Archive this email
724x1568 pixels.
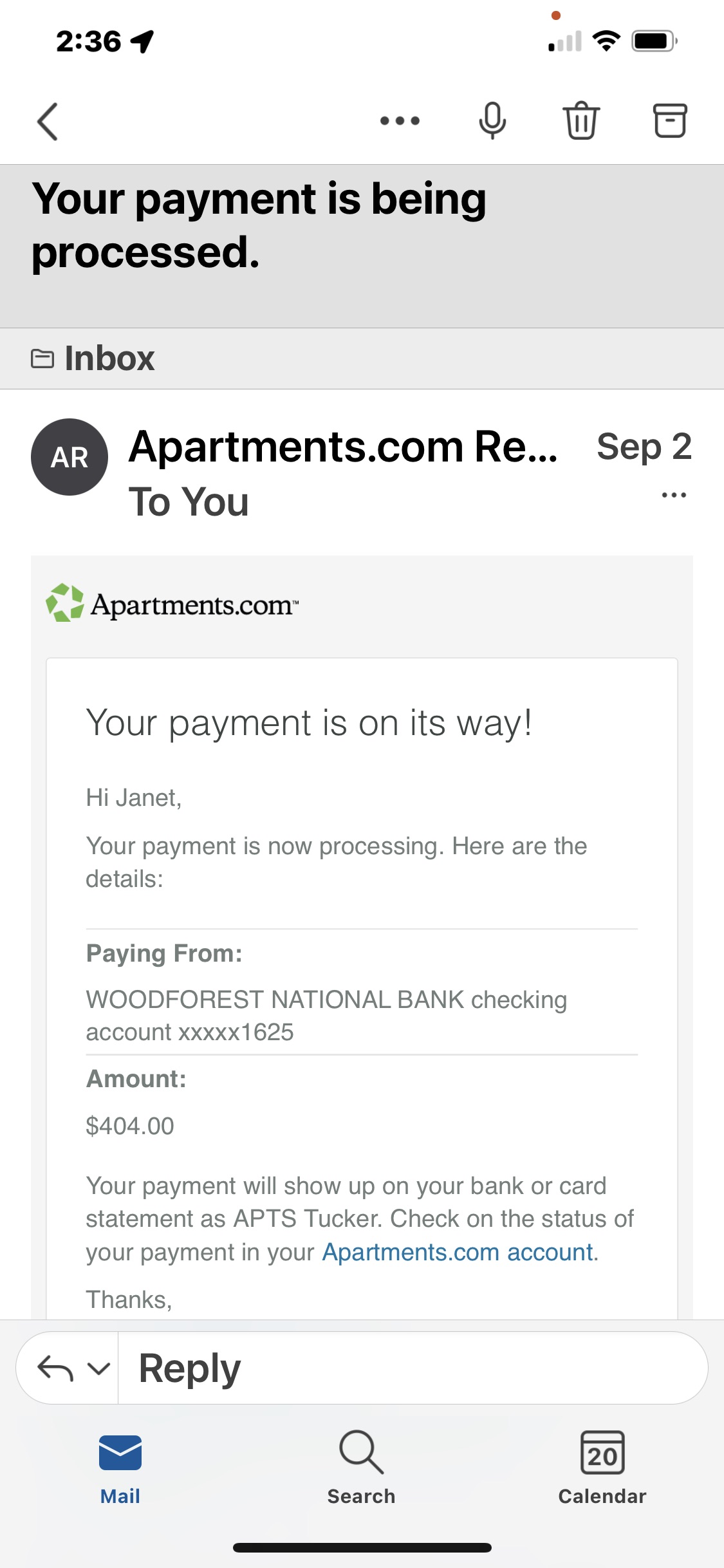tap(670, 120)
